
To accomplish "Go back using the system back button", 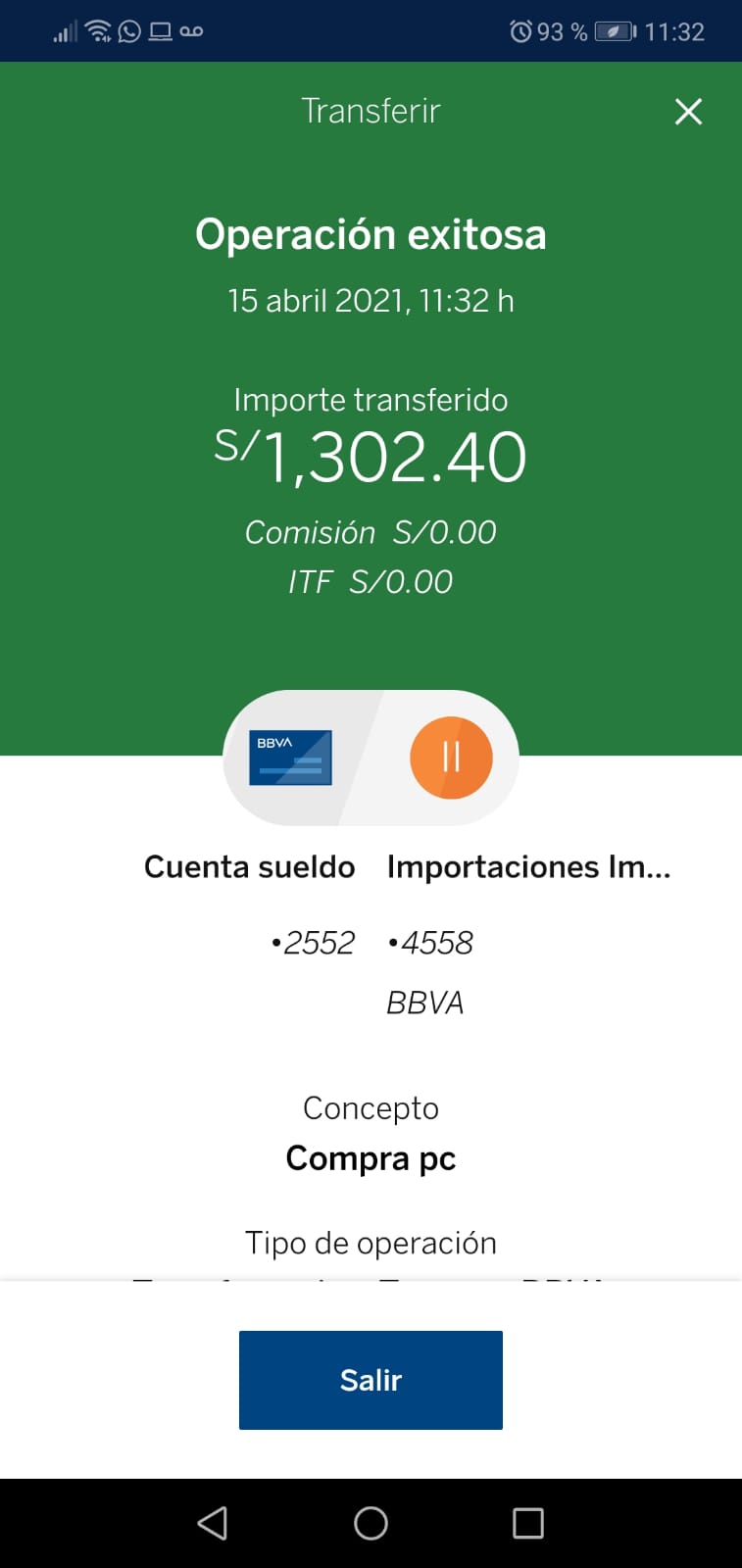I will point(213,1523).
